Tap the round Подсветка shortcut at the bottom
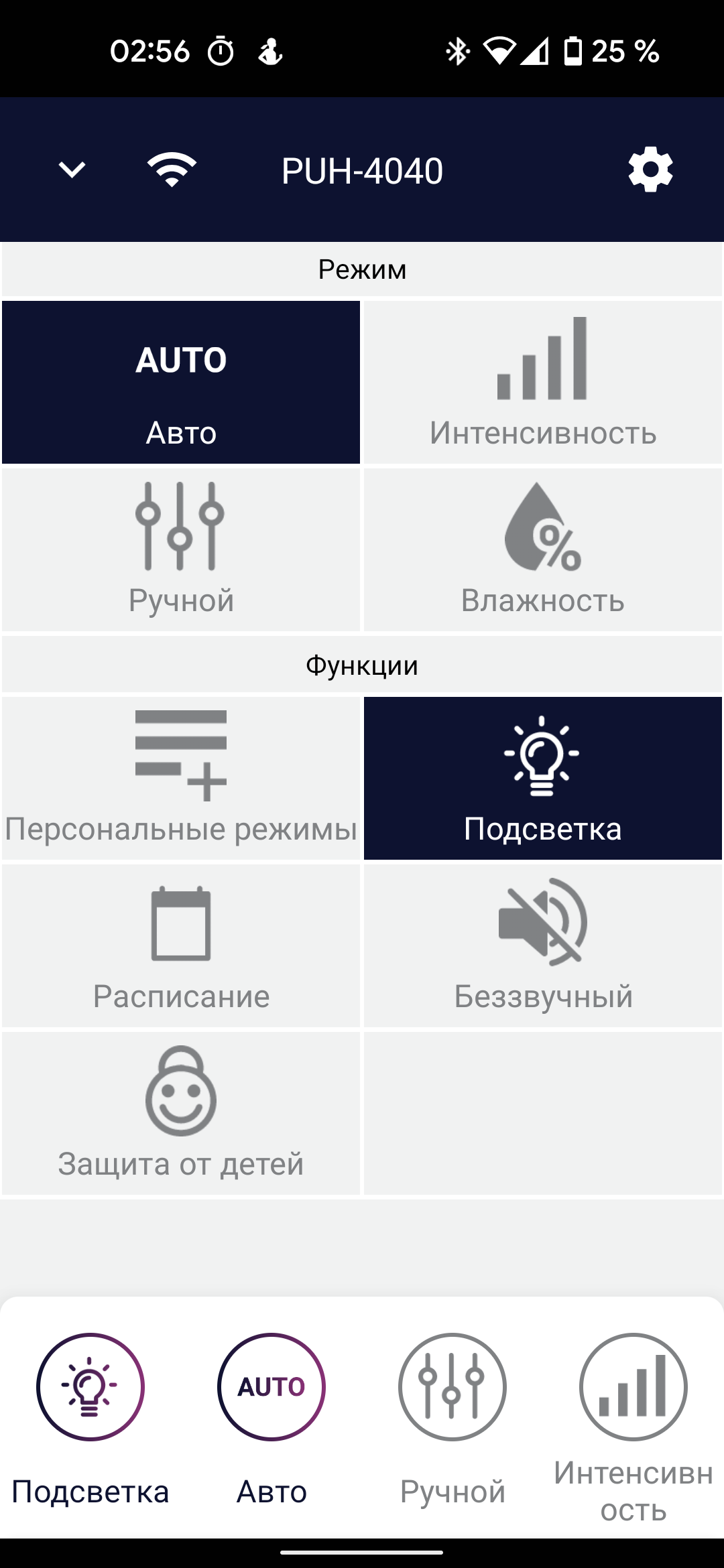724x1568 pixels. (x=90, y=1386)
